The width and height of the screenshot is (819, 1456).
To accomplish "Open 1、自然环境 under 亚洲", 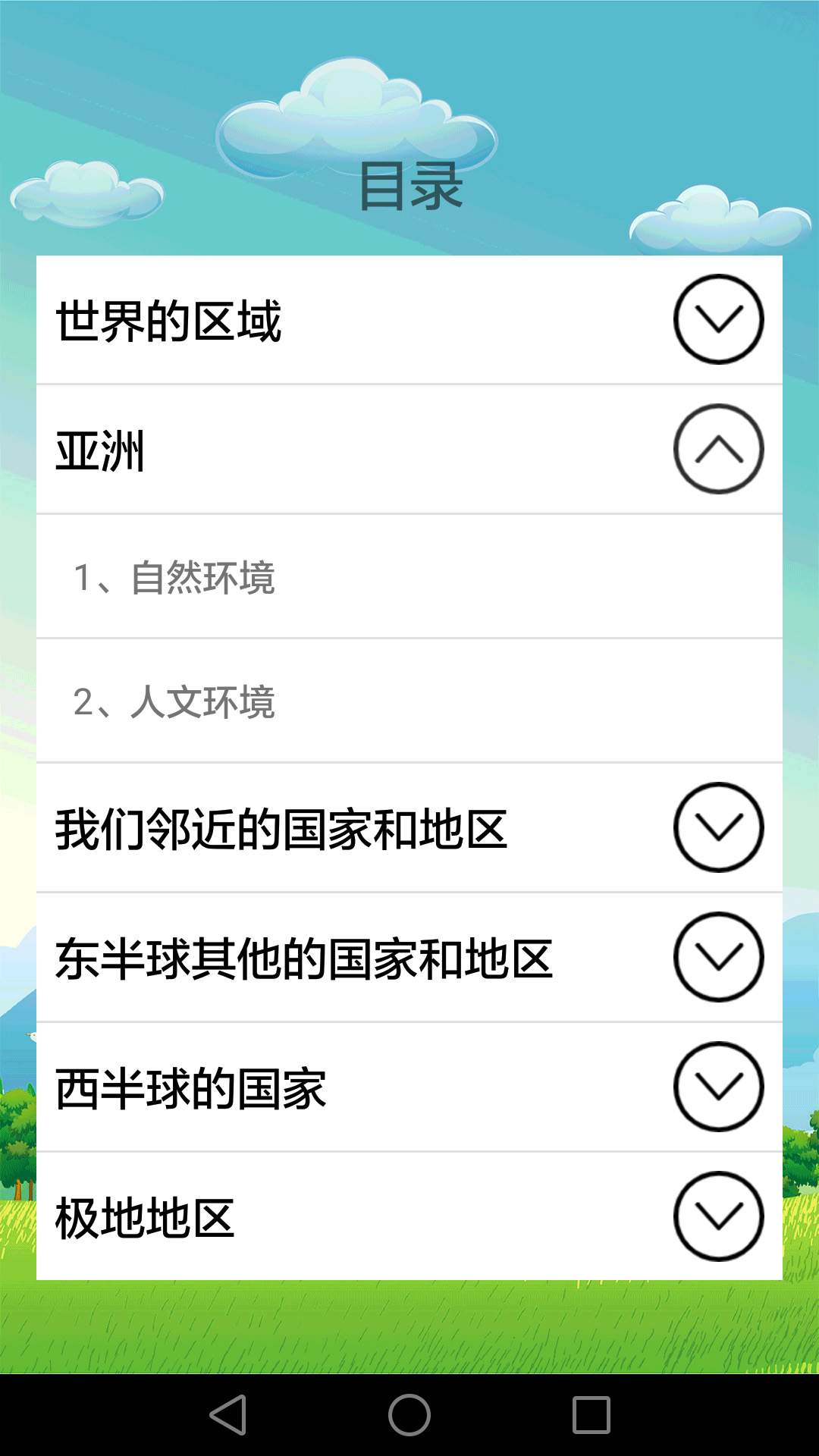I will (409, 576).
